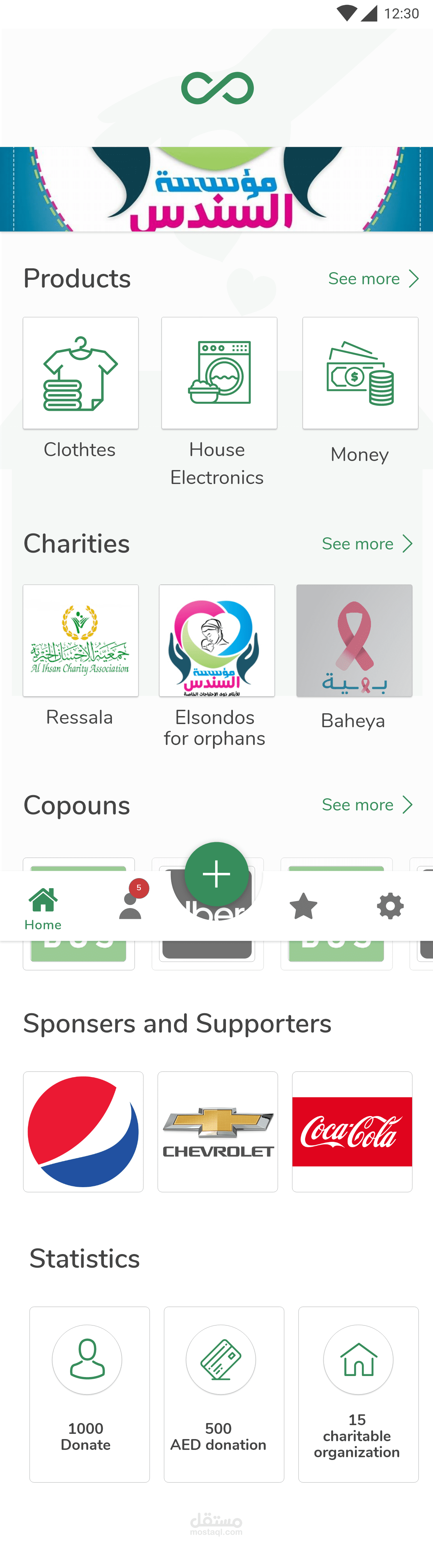Open the Coca-Cola sponsor tile
Screen dimensions: 433x1568
(x=352, y=1131)
